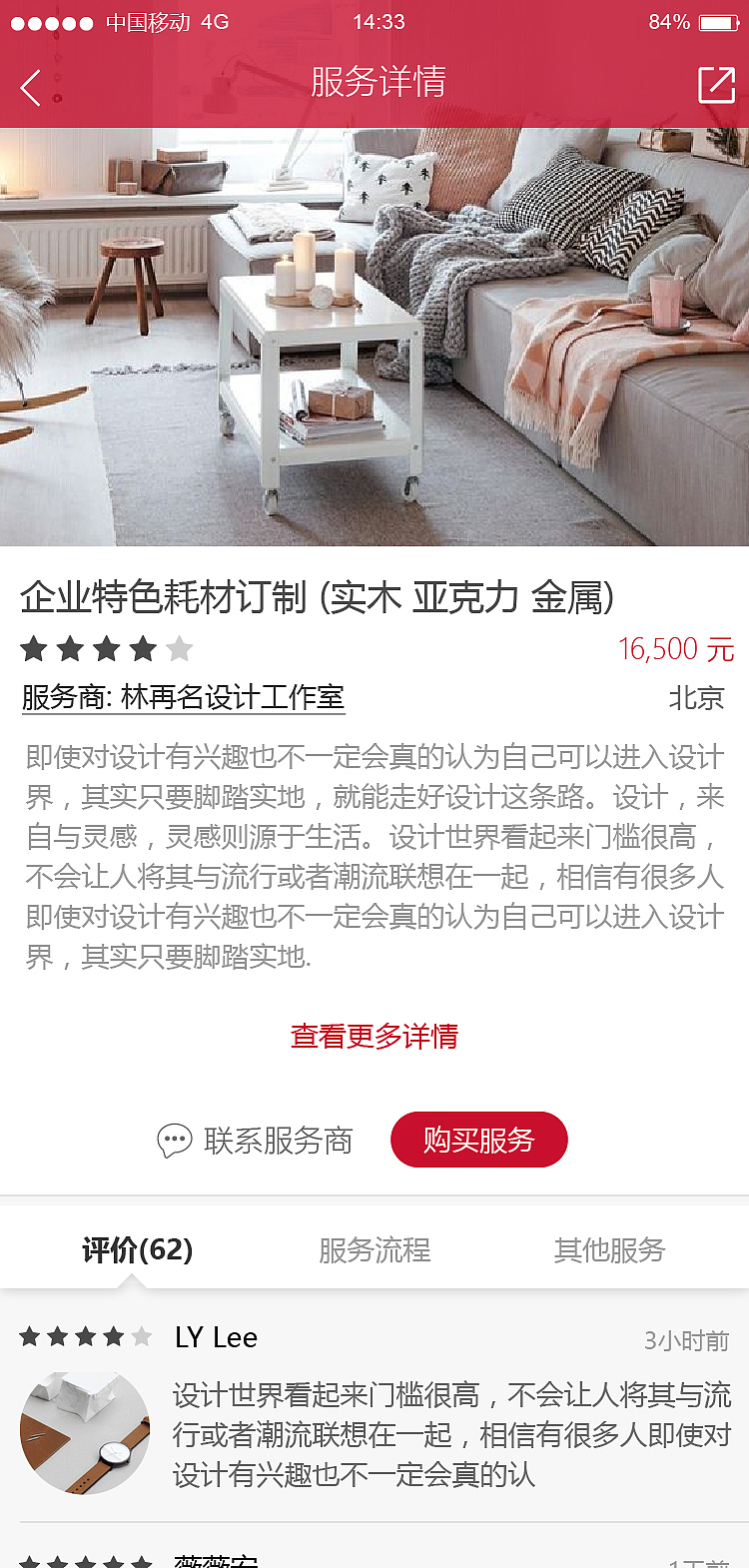Tap 购买服务 to purchase the service
The width and height of the screenshot is (749, 1568).
(478, 1139)
